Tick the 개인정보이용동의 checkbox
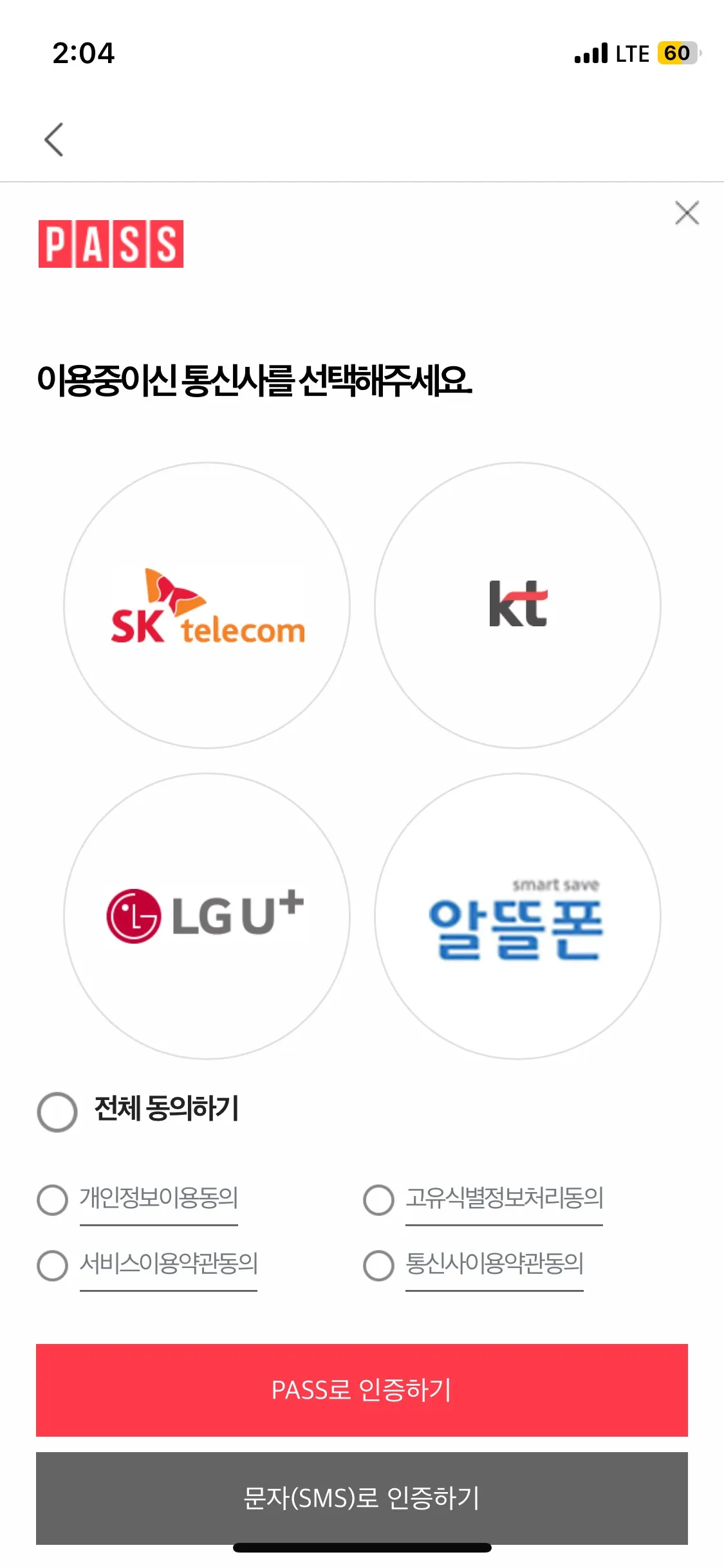This screenshot has width=724, height=1568. pyautogui.click(x=53, y=1200)
